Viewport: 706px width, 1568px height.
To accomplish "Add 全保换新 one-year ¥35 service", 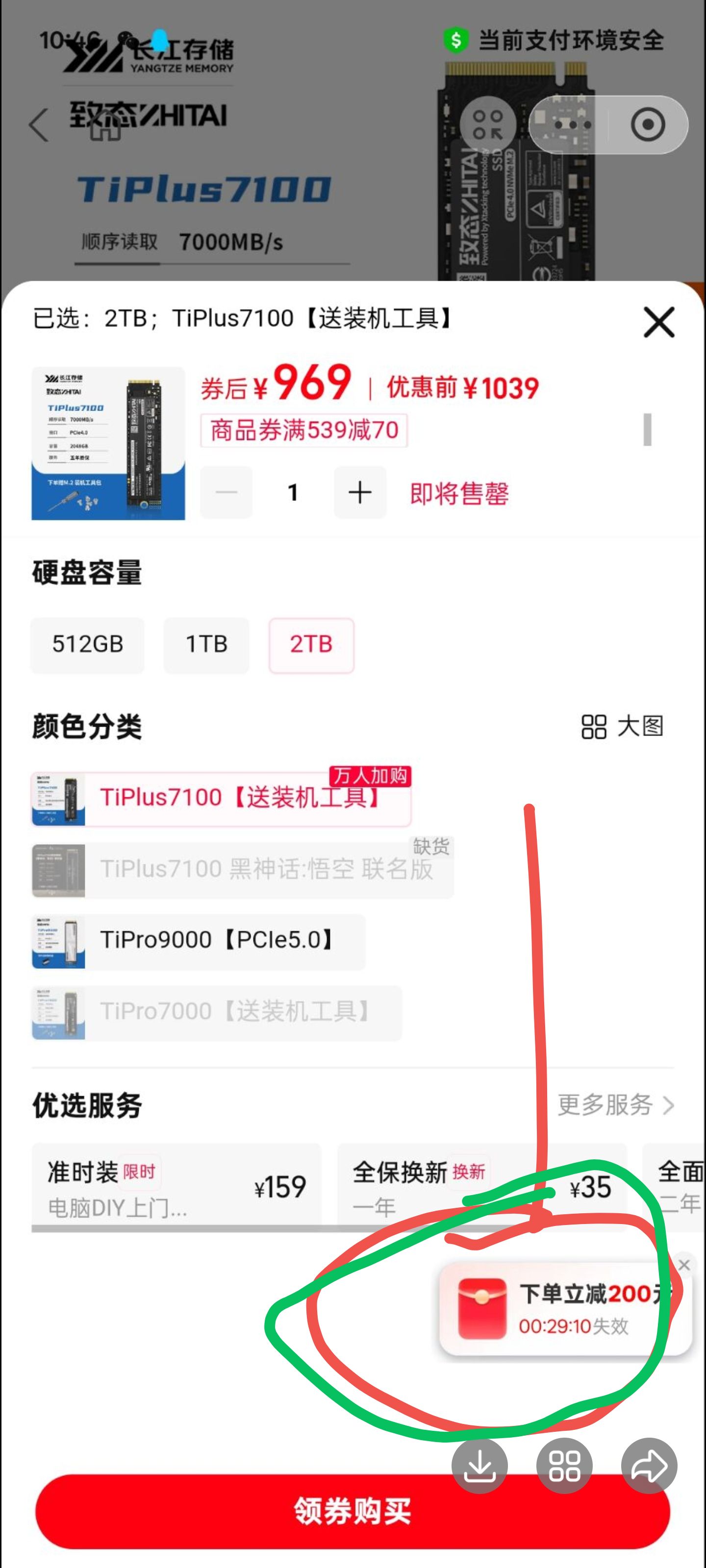I will (481, 1186).
